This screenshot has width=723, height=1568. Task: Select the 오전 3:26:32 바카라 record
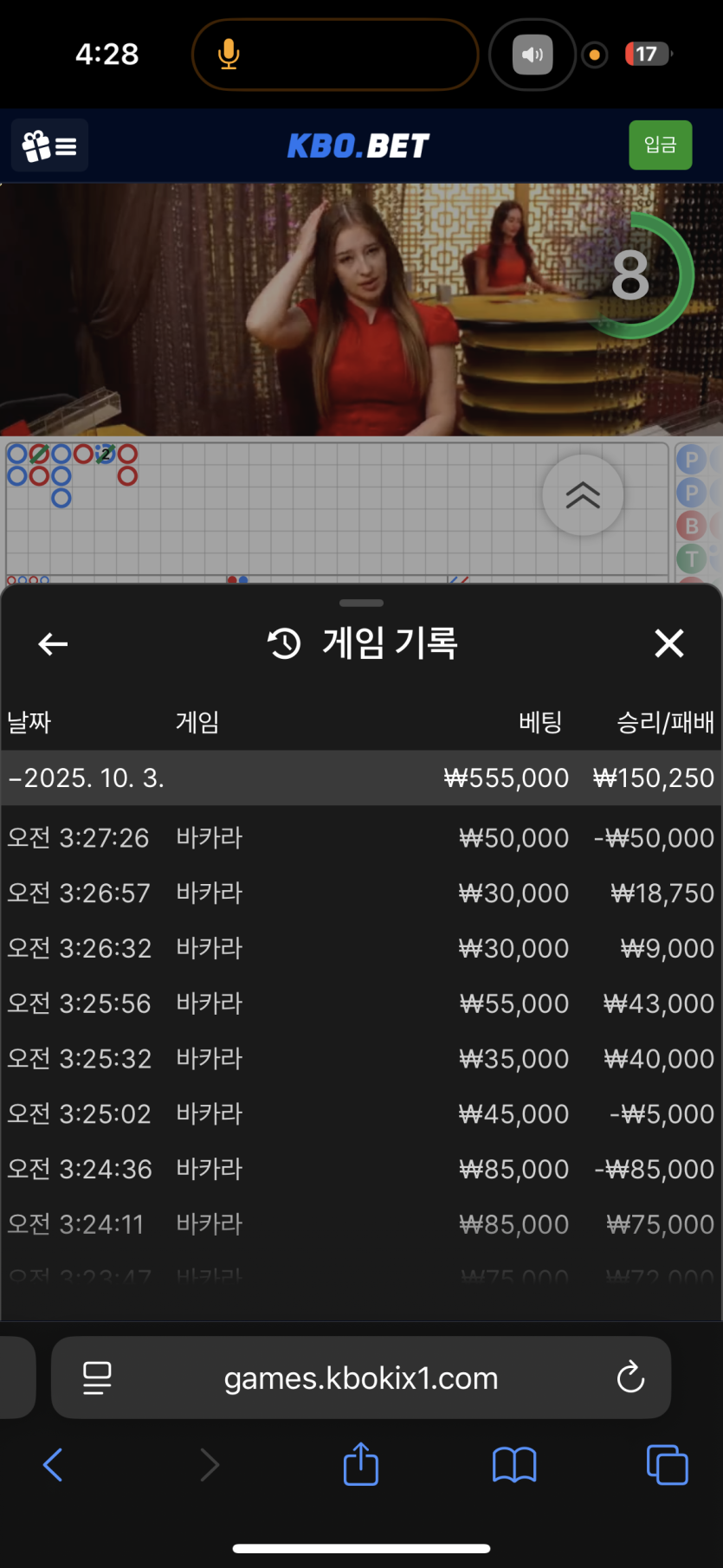[x=361, y=948]
